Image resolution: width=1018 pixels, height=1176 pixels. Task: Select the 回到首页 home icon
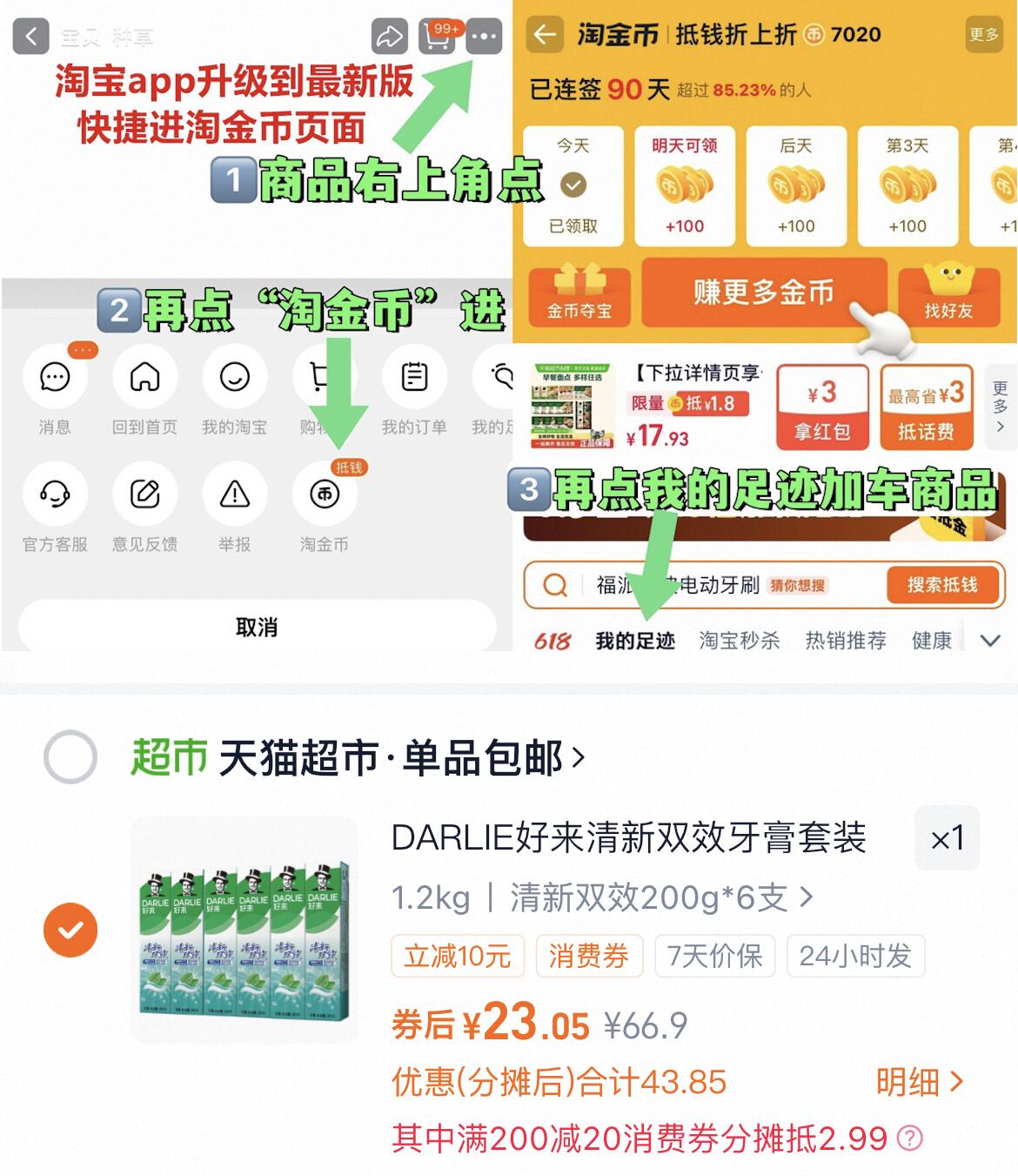(x=144, y=377)
